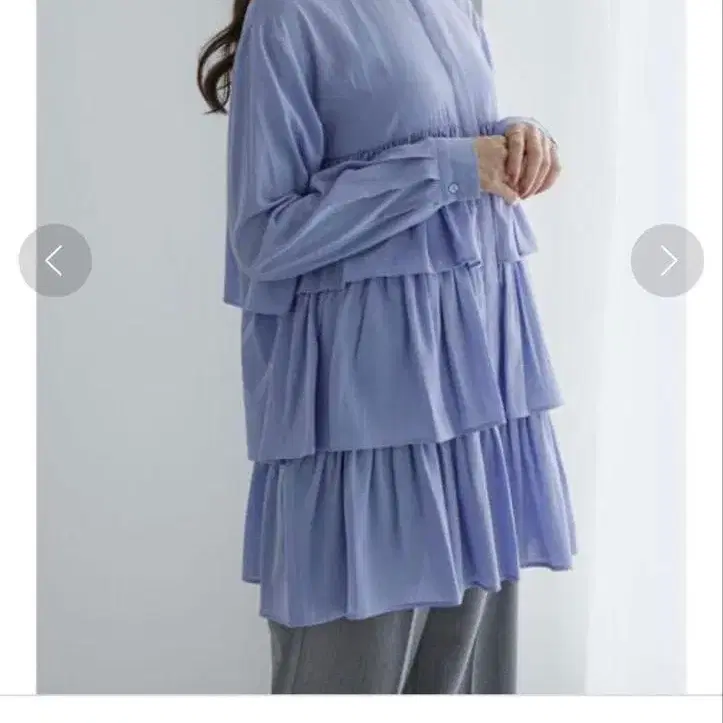Viewport: 723px width, 723px height.
Task: Go to the previous product photo
Action: click(x=55, y=261)
